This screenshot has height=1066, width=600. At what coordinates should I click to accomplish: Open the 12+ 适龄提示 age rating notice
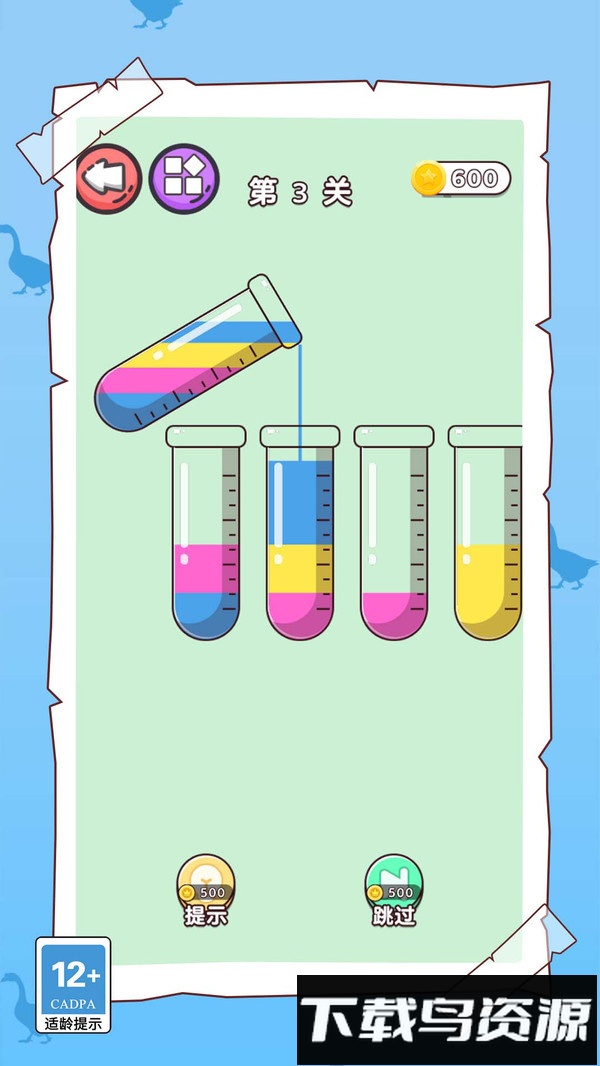(73, 985)
